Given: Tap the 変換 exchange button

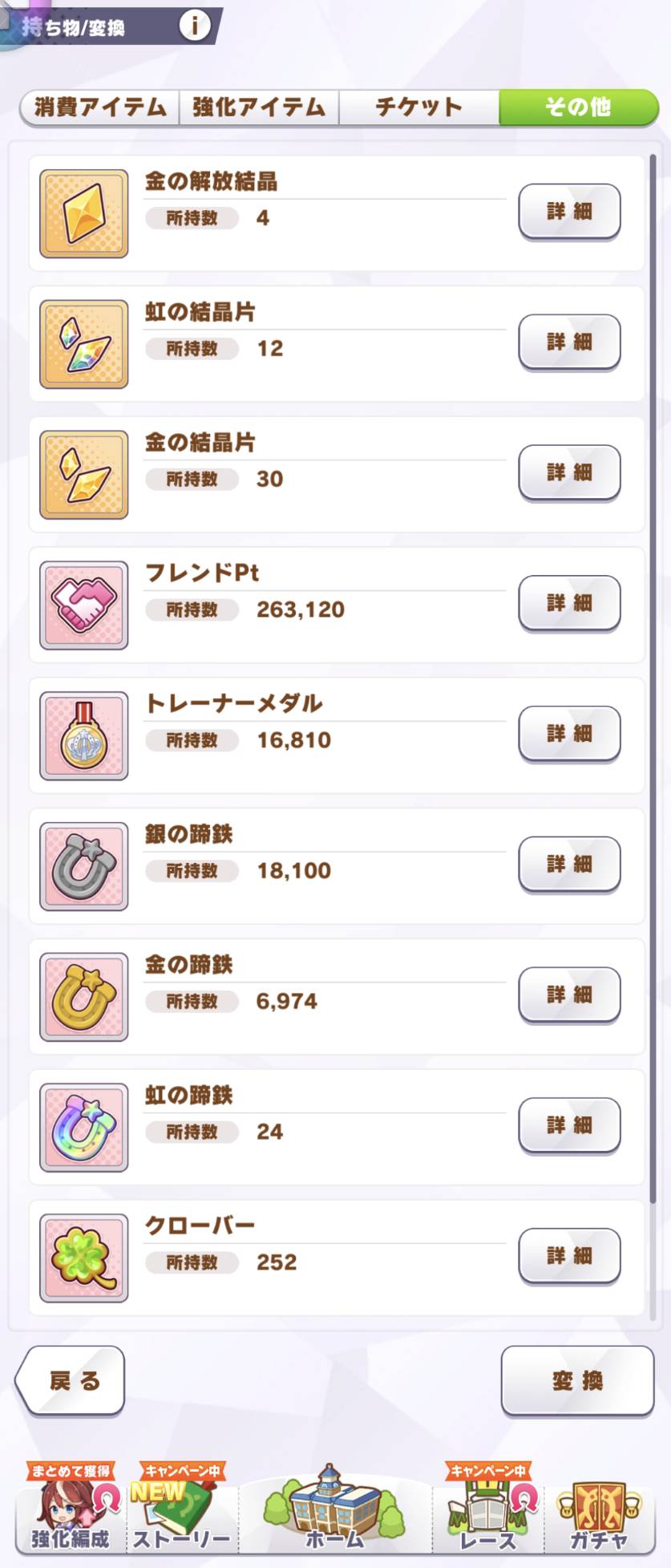Looking at the screenshot, I should point(577,1380).
